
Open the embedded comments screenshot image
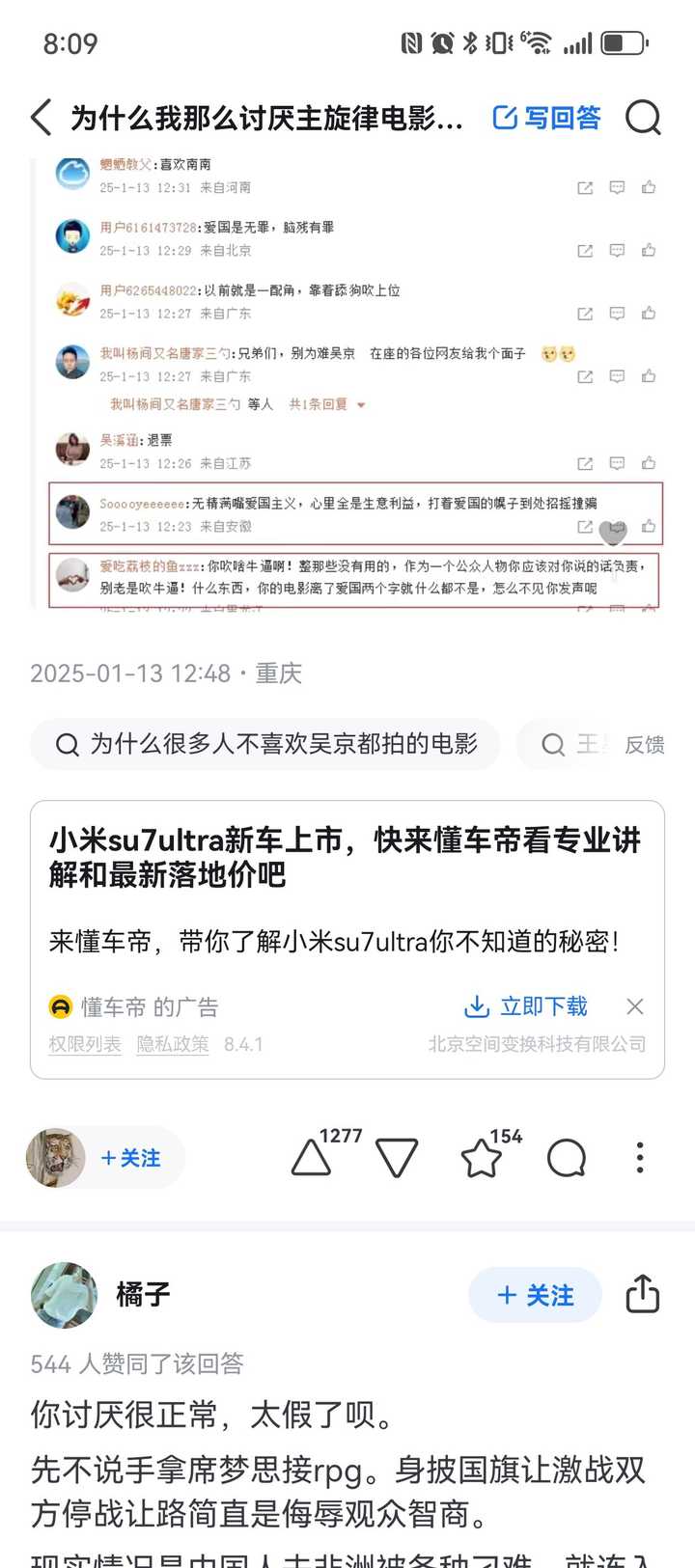point(347,384)
